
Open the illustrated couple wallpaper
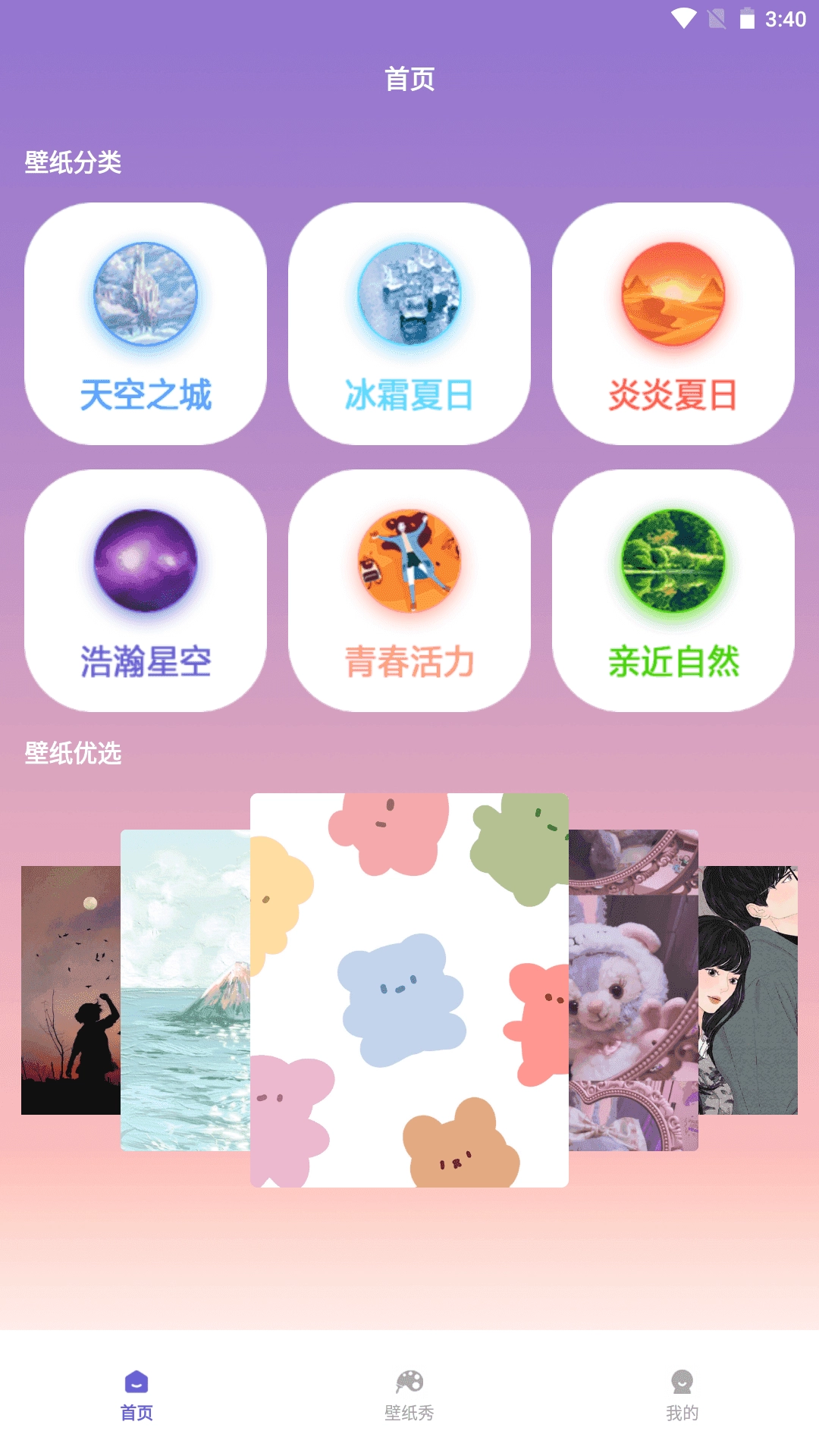(748, 990)
